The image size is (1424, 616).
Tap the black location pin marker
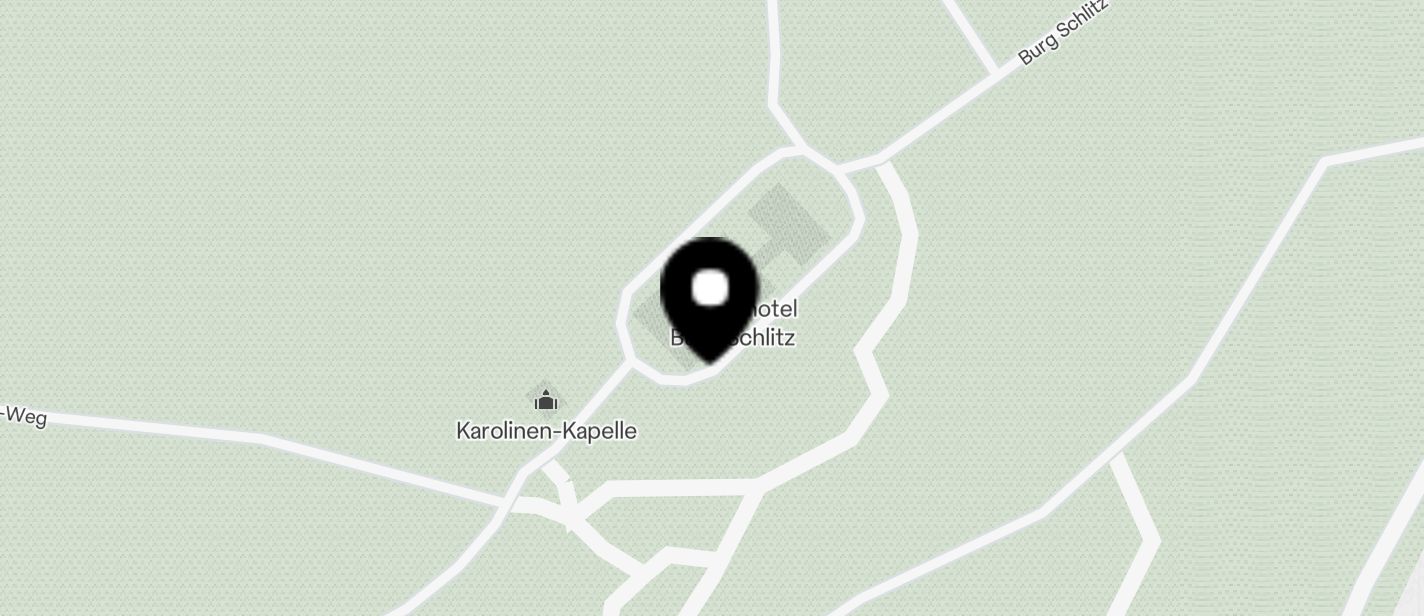(709, 295)
